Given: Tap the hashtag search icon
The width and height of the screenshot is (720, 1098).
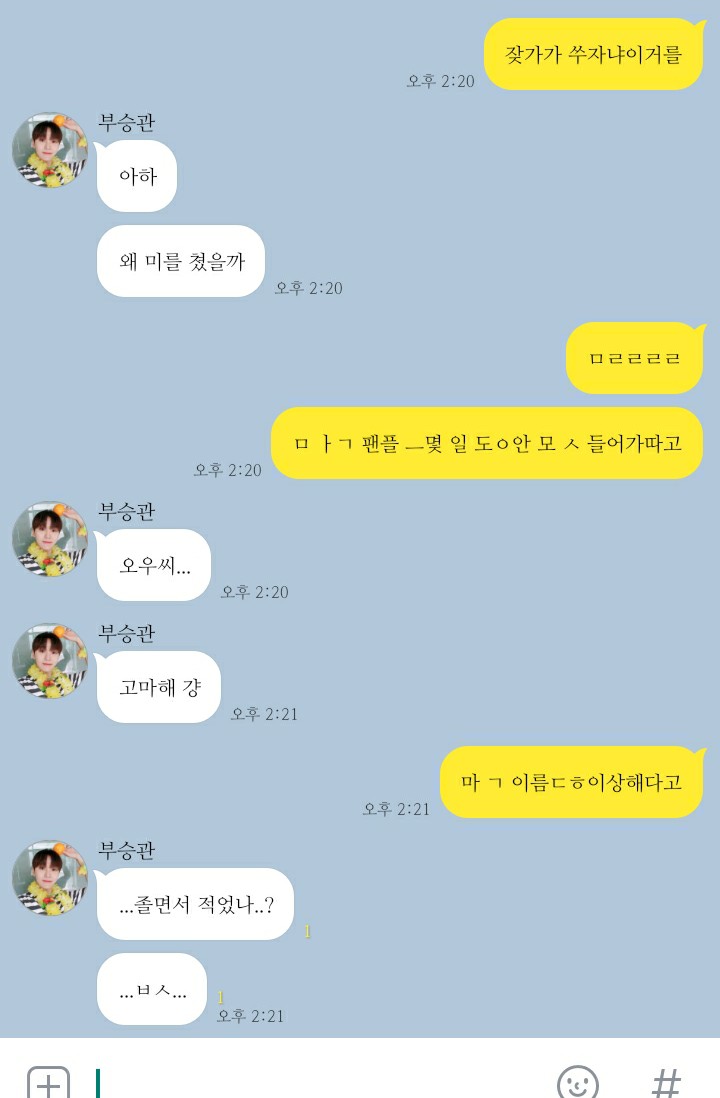Looking at the screenshot, I should click(x=666, y=1083).
